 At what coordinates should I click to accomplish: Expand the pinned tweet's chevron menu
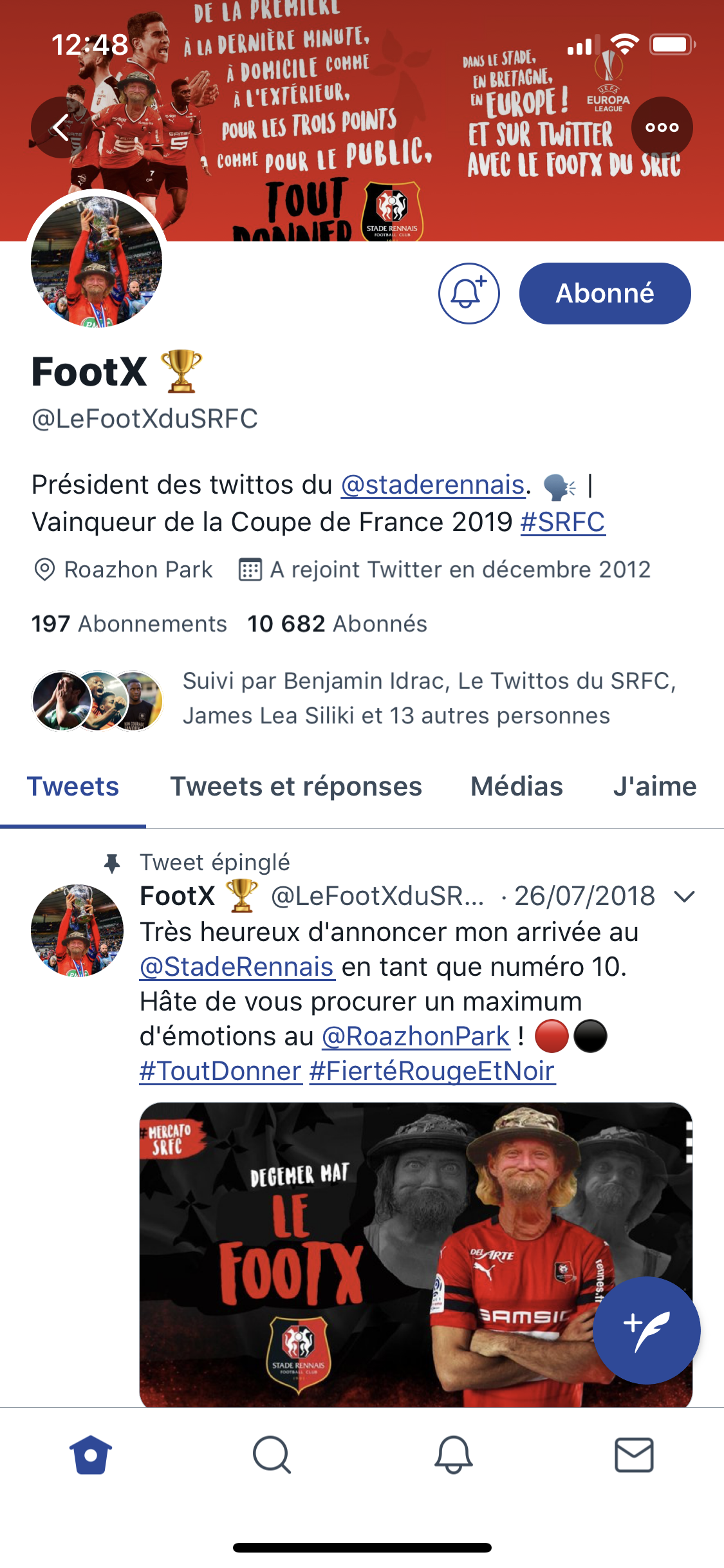[x=685, y=896]
